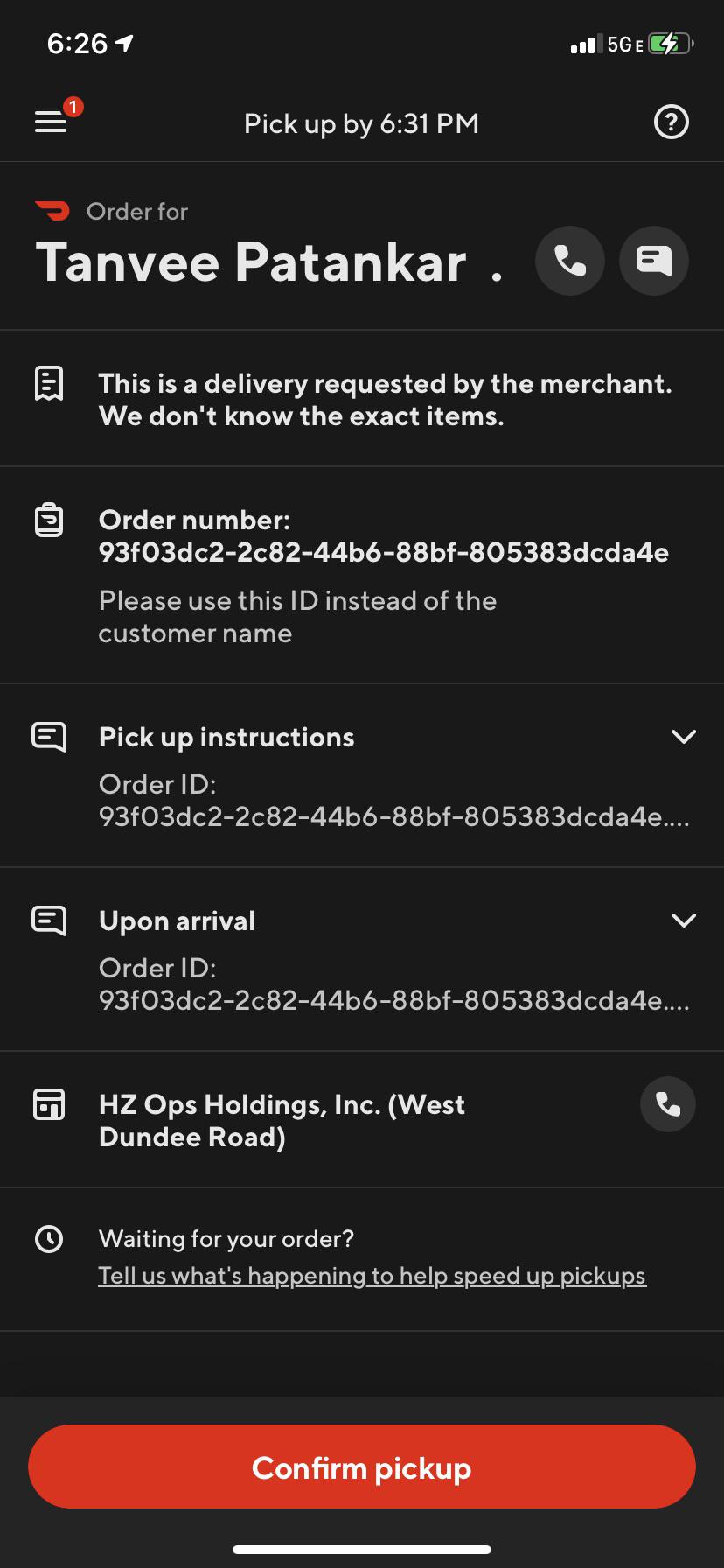Select the Pick up by 6:31 PM header

coord(361,122)
